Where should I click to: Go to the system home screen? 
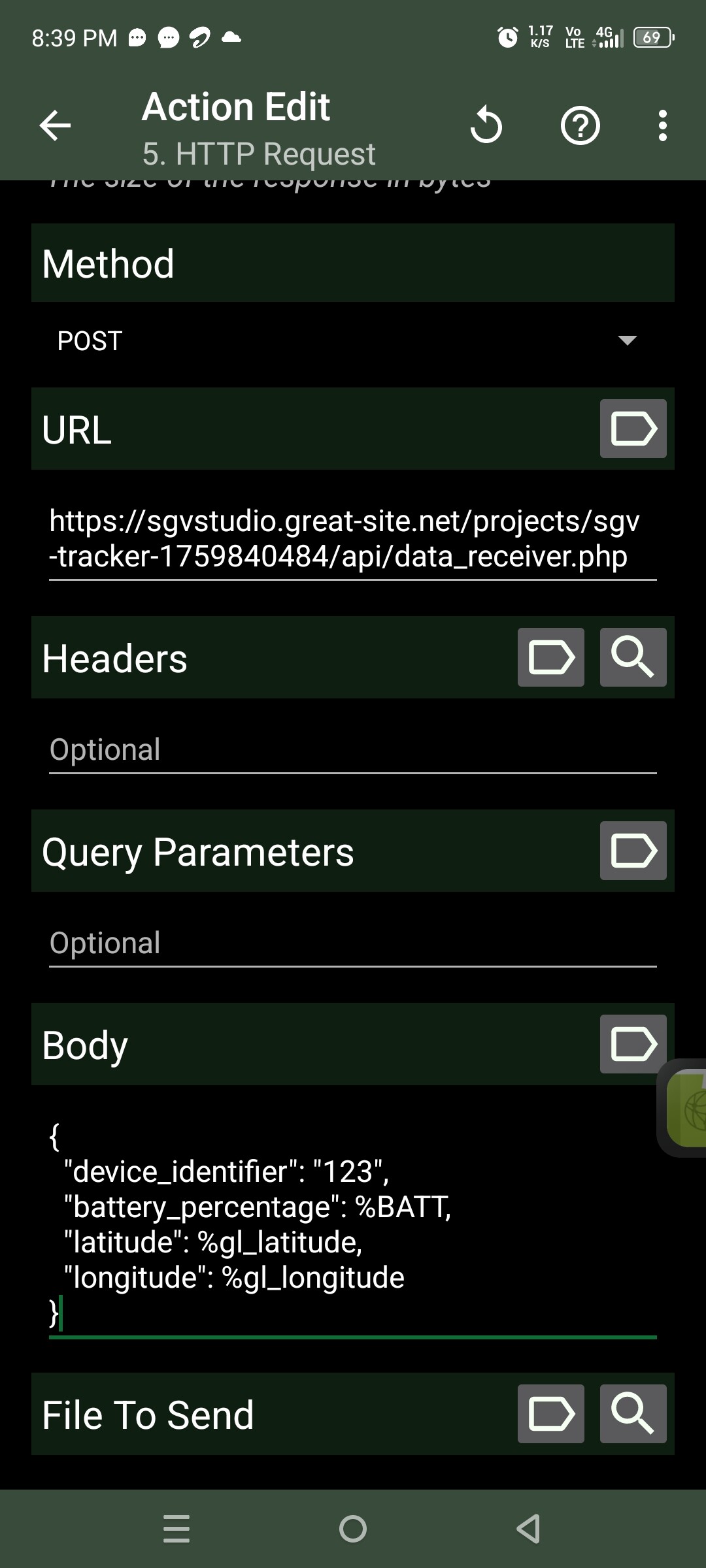tap(353, 1529)
